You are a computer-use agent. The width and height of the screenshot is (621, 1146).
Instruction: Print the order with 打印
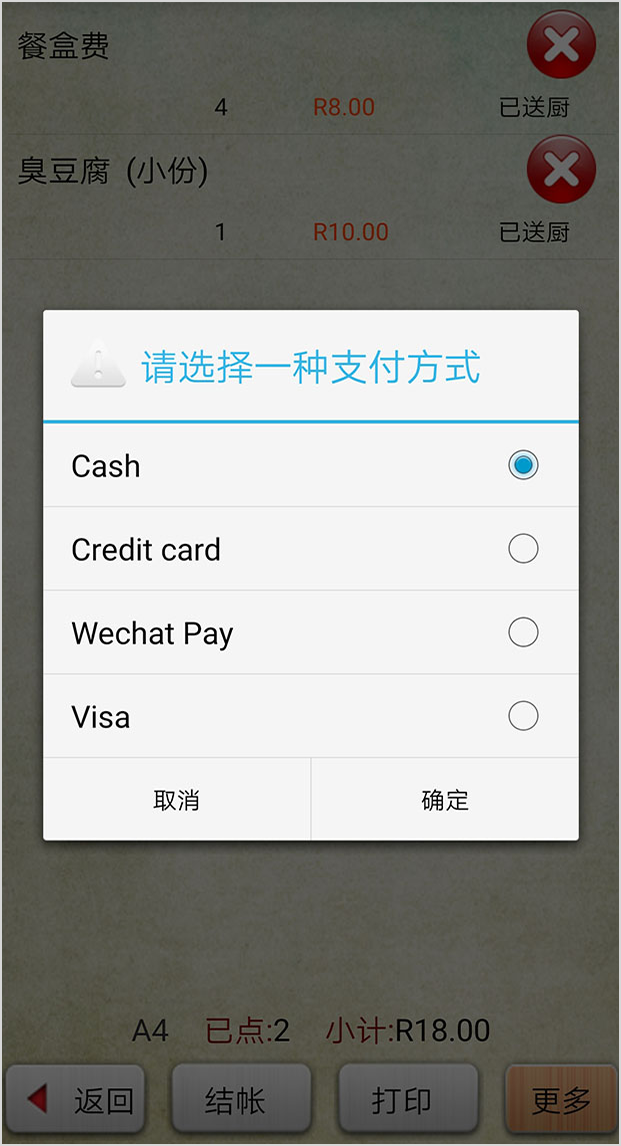tap(408, 1098)
